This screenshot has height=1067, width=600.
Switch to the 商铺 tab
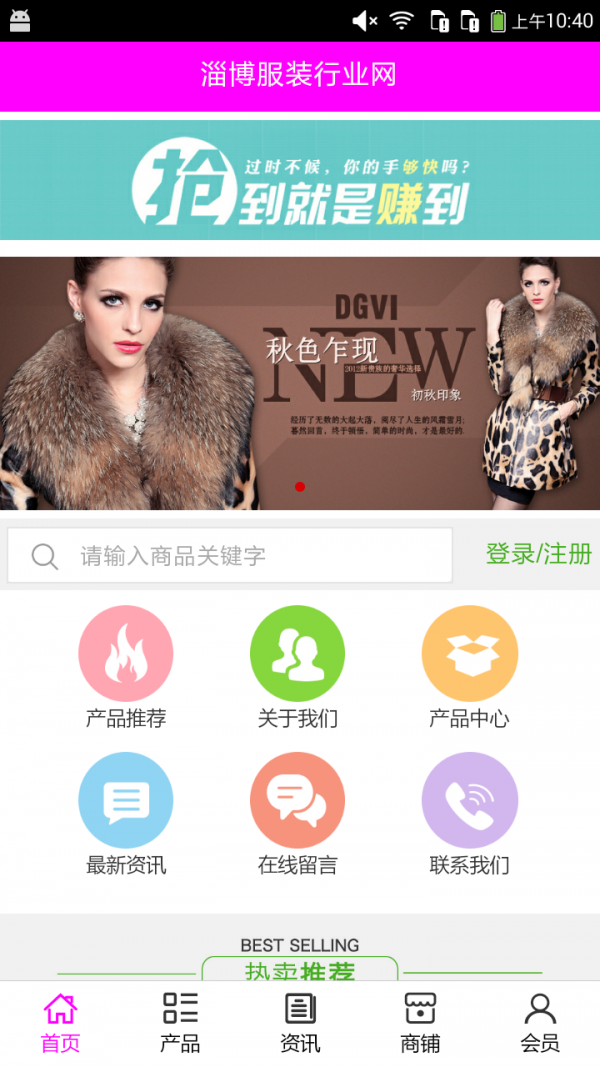pos(420,1023)
